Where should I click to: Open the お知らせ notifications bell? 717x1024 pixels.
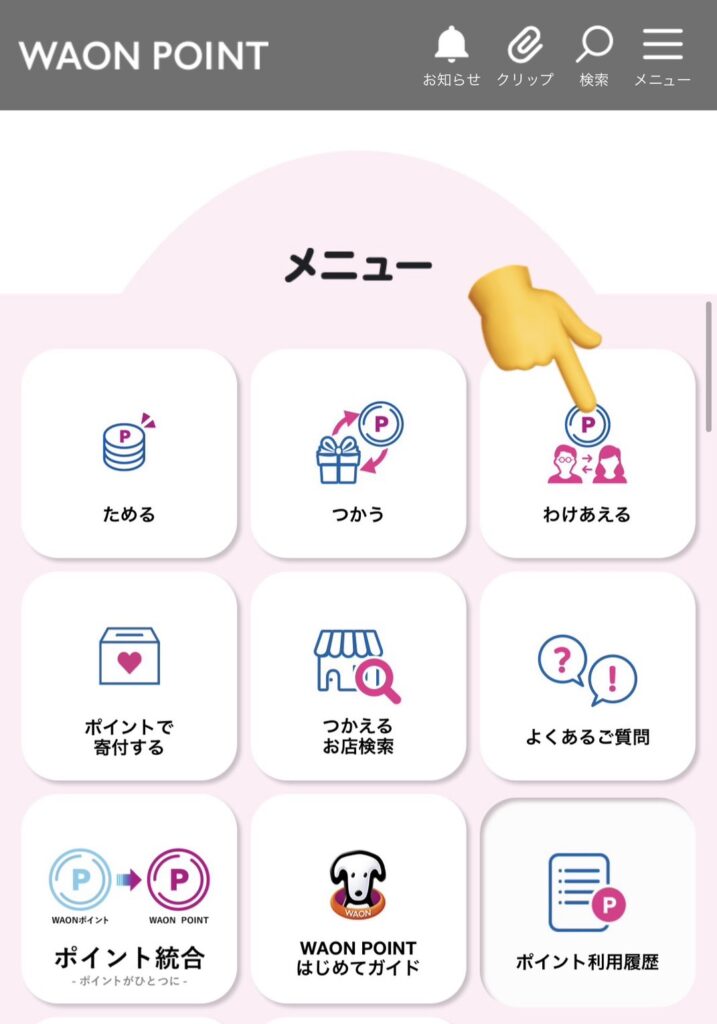[452, 55]
